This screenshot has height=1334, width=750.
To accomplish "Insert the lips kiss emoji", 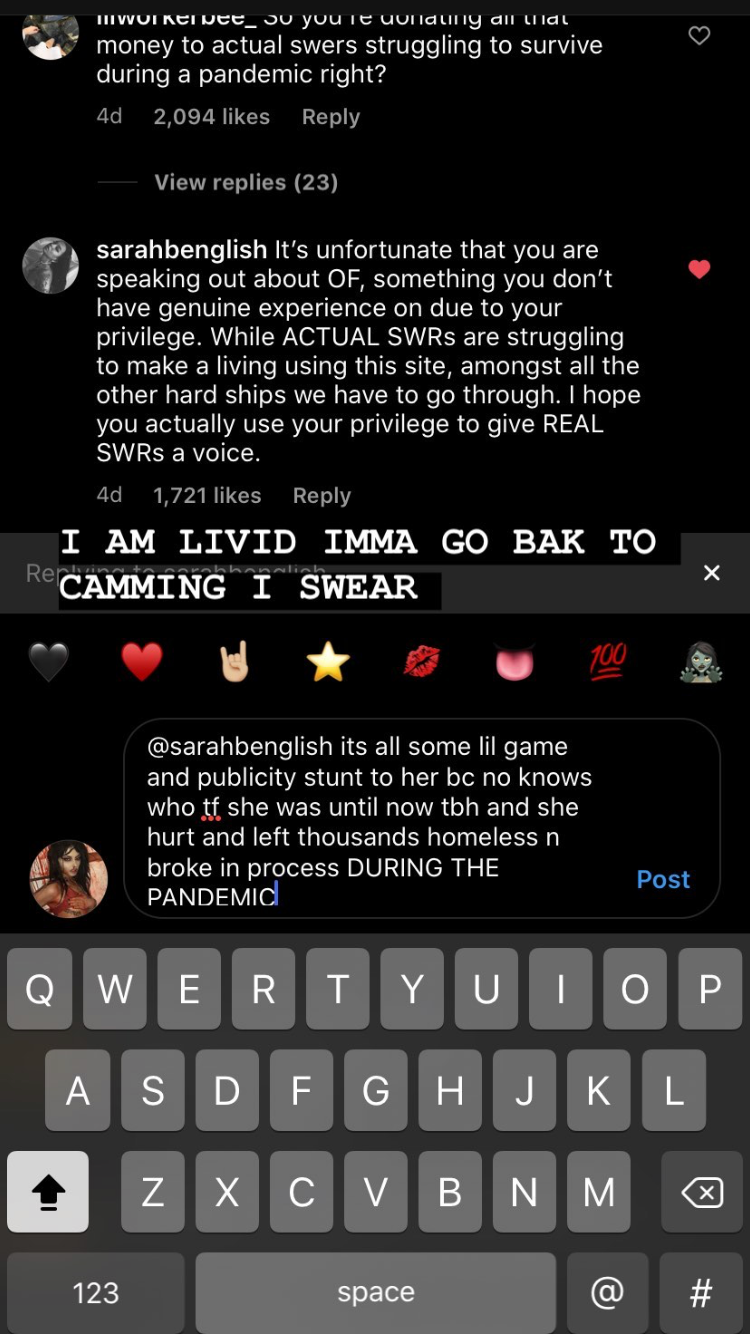I will coord(421,661).
